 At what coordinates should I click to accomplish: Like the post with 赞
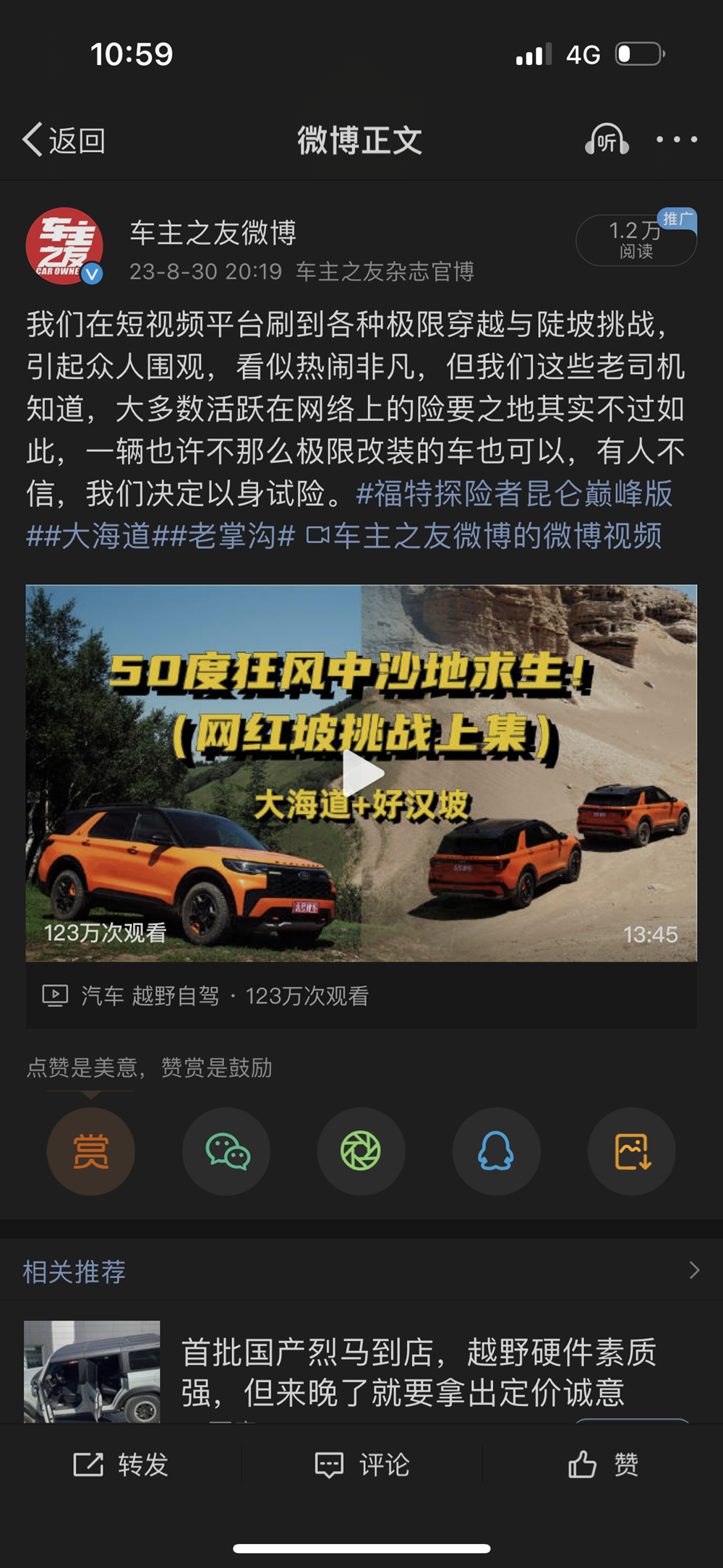tap(602, 1465)
